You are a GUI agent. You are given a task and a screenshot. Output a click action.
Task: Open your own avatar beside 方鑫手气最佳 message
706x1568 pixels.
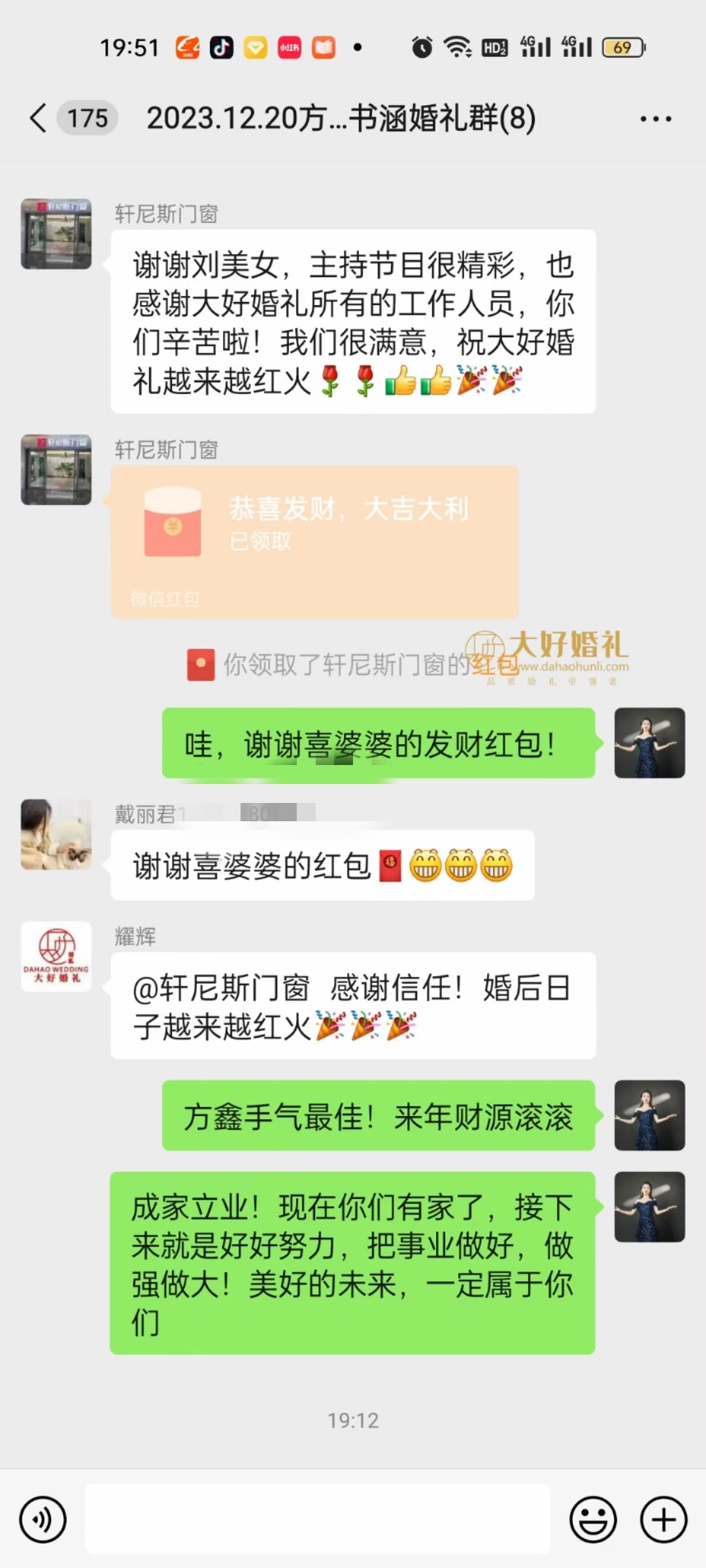650,1115
